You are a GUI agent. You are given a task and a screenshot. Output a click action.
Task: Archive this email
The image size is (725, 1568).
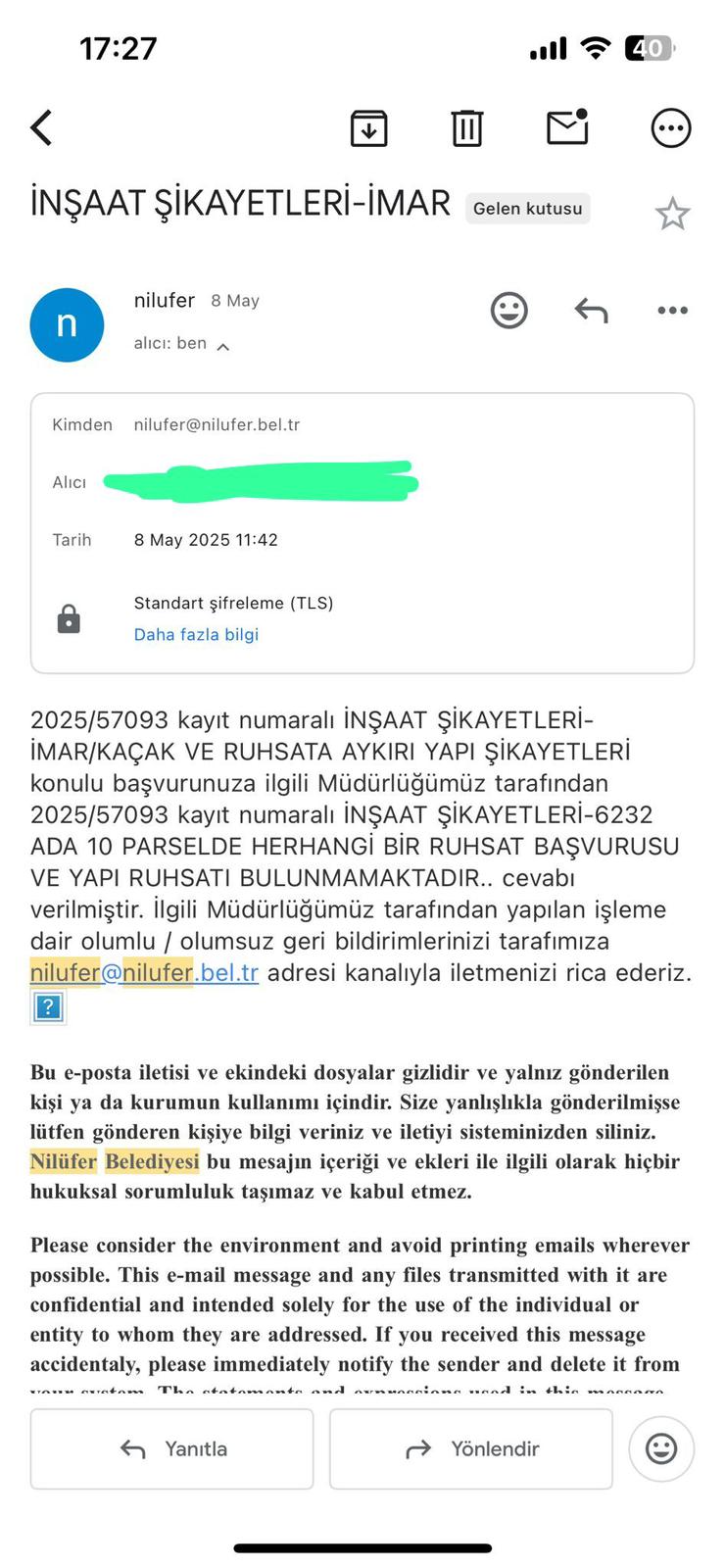point(368,128)
